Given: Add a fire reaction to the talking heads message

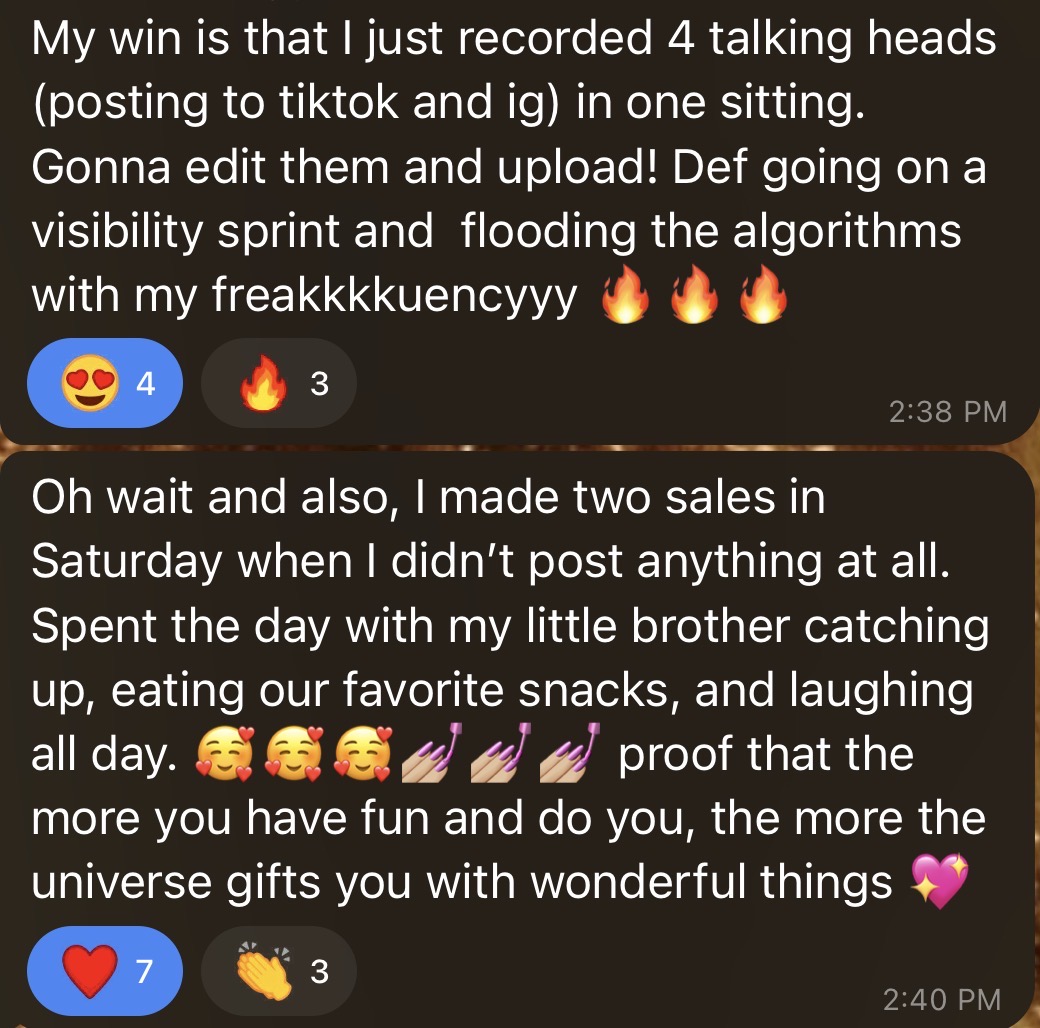Looking at the screenshot, I should click(x=279, y=384).
